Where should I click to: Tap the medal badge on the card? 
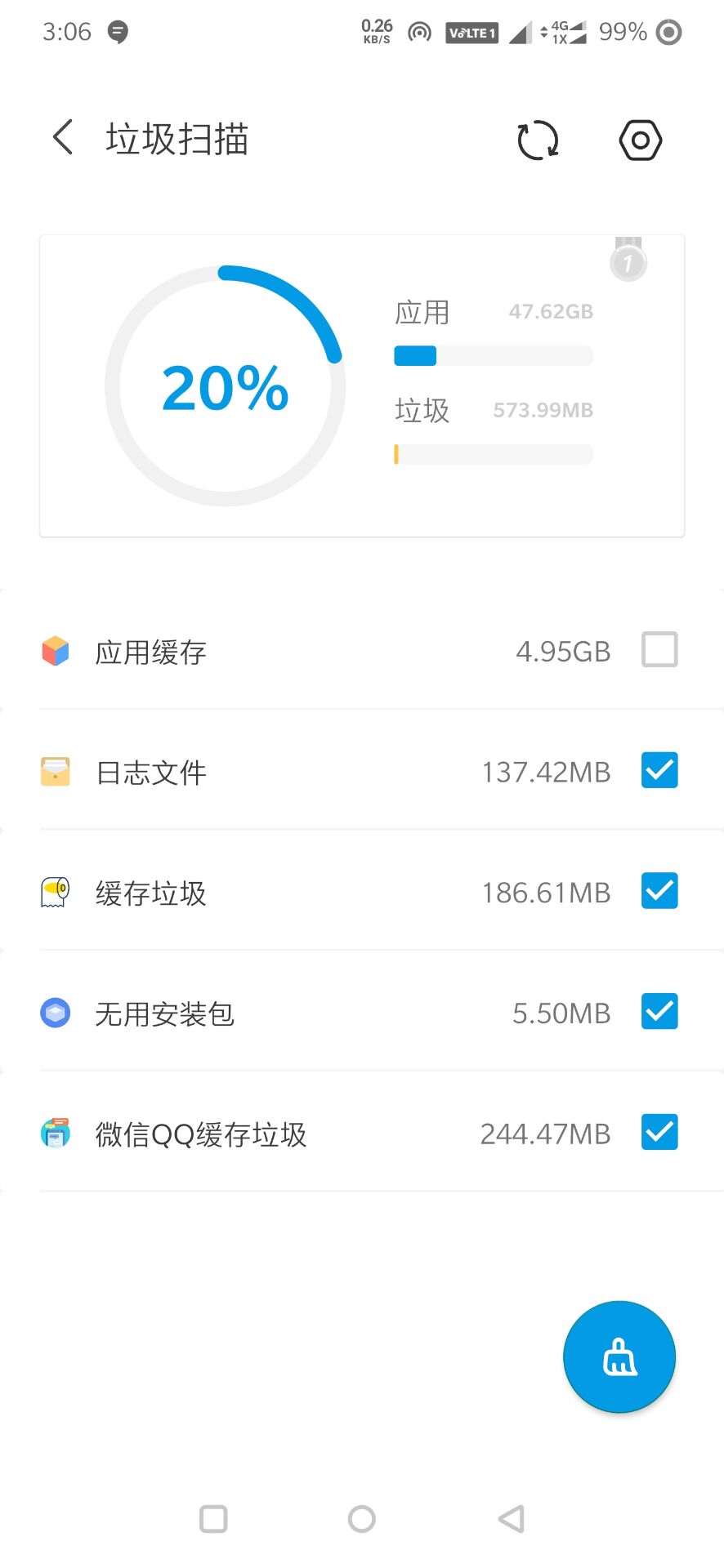tap(628, 259)
